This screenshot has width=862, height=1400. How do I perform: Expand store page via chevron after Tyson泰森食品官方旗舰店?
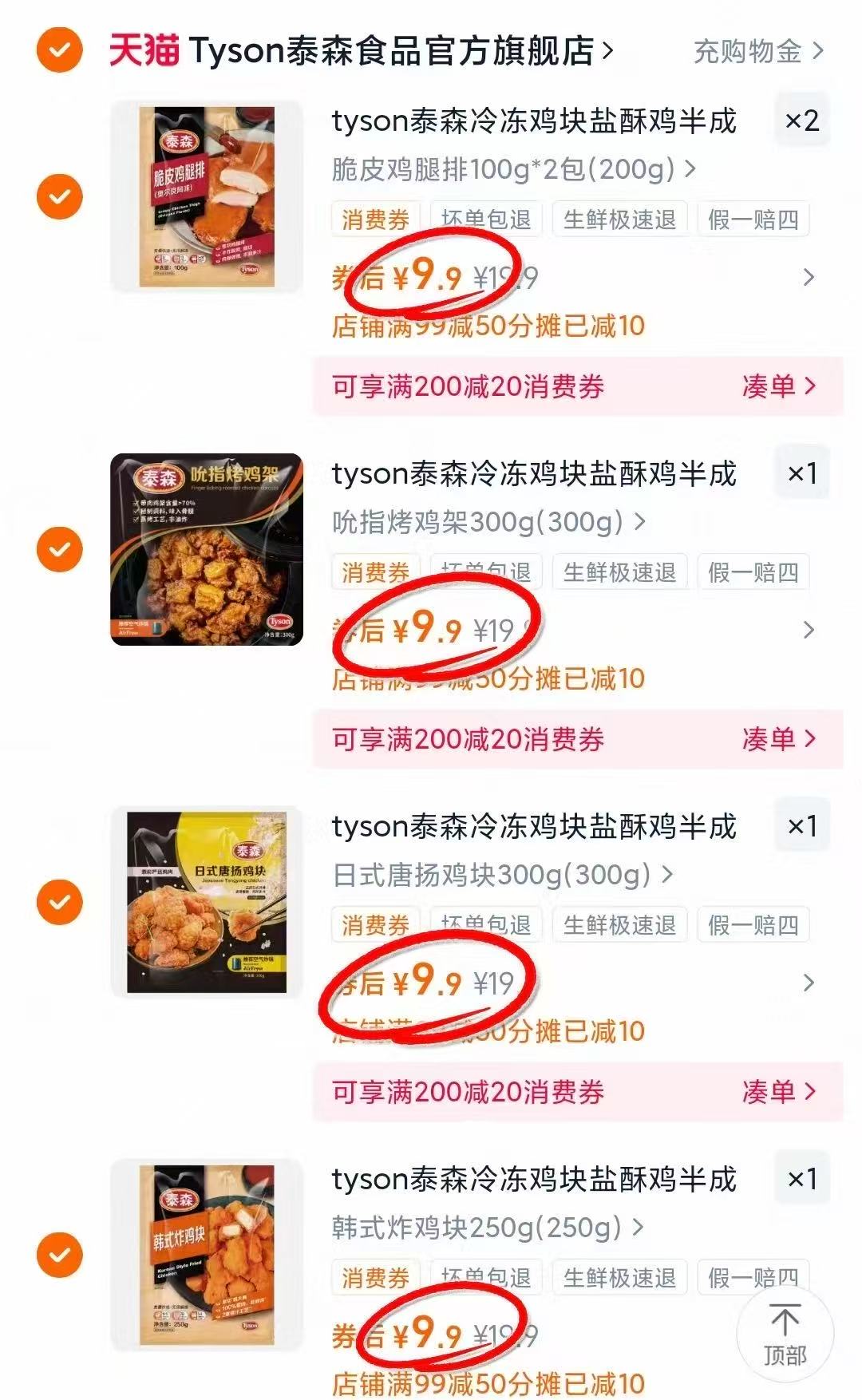pos(610,49)
